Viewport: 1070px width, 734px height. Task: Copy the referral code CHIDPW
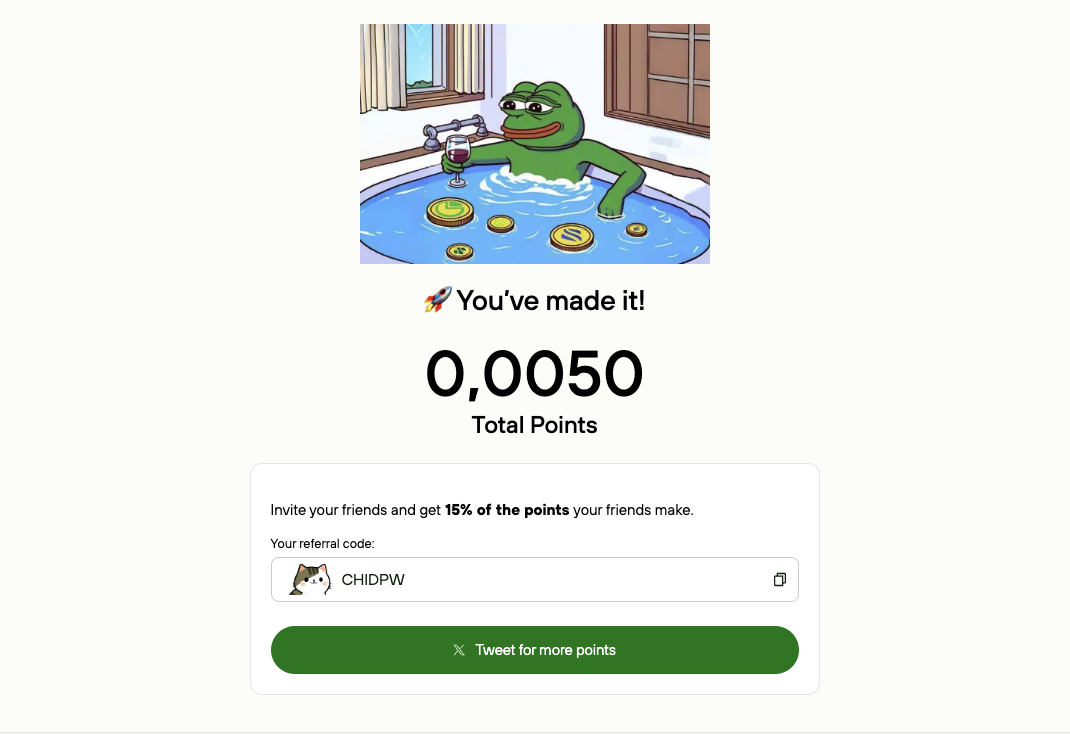click(780, 580)
